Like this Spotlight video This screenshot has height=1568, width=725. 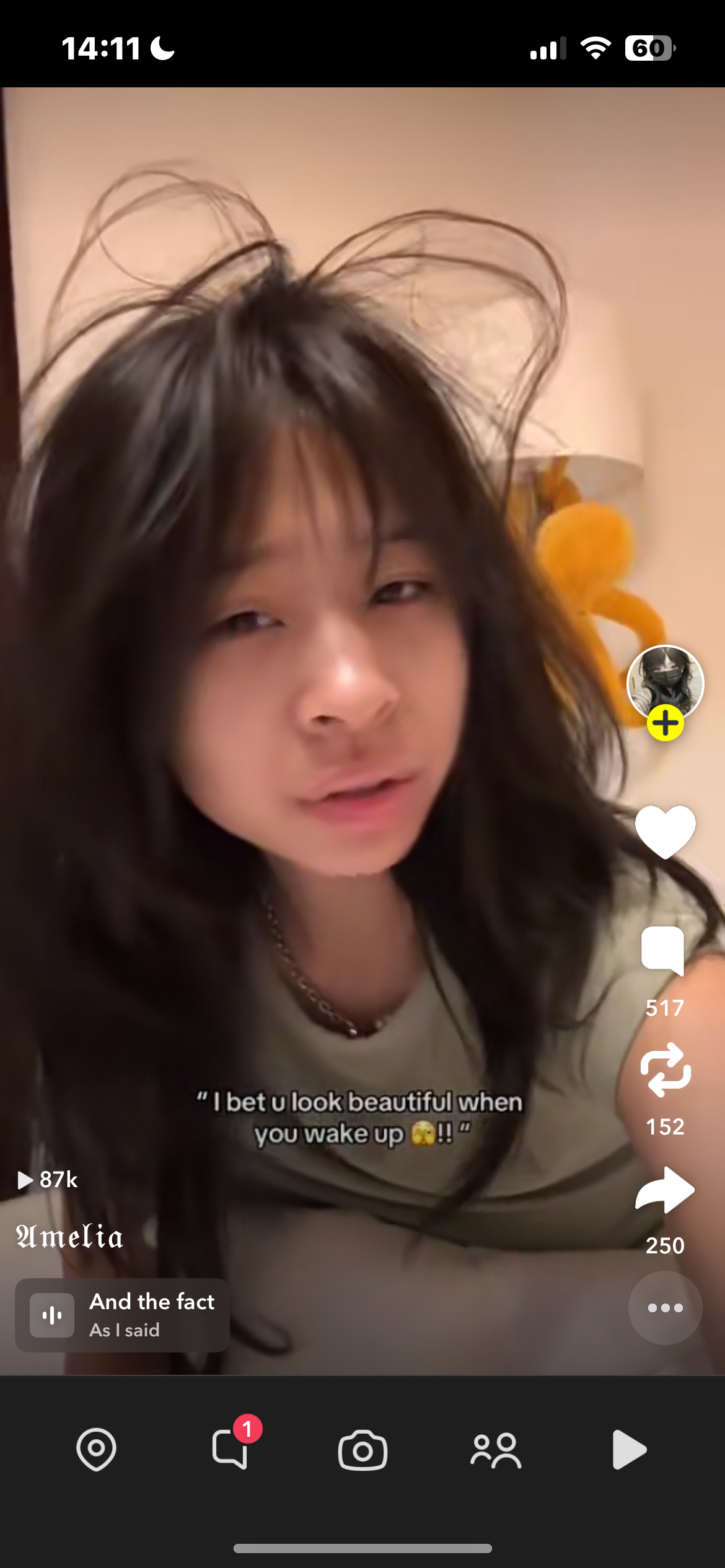click(665, 832)
